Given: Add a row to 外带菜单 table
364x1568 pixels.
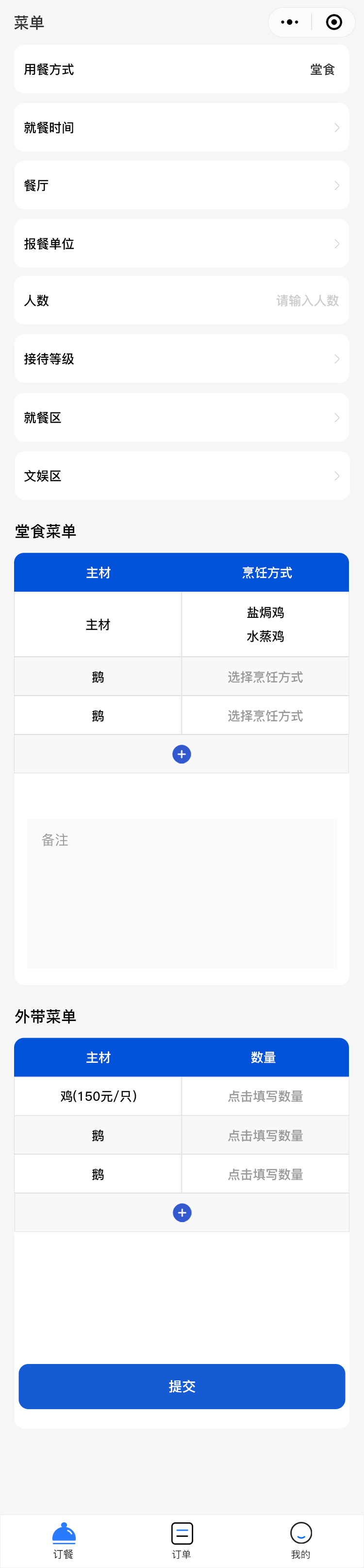Looking at the screenshot, I should pos(182,1212).
